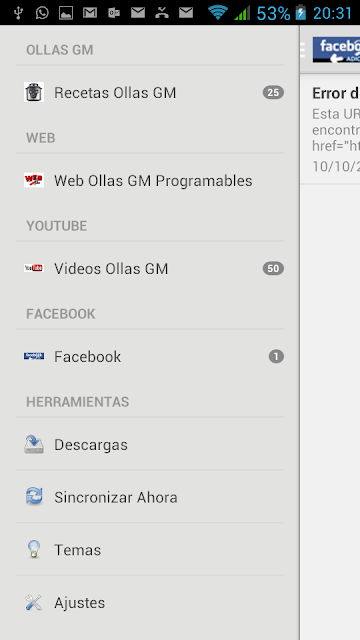Tap Sincronizar Ahora

150,497
